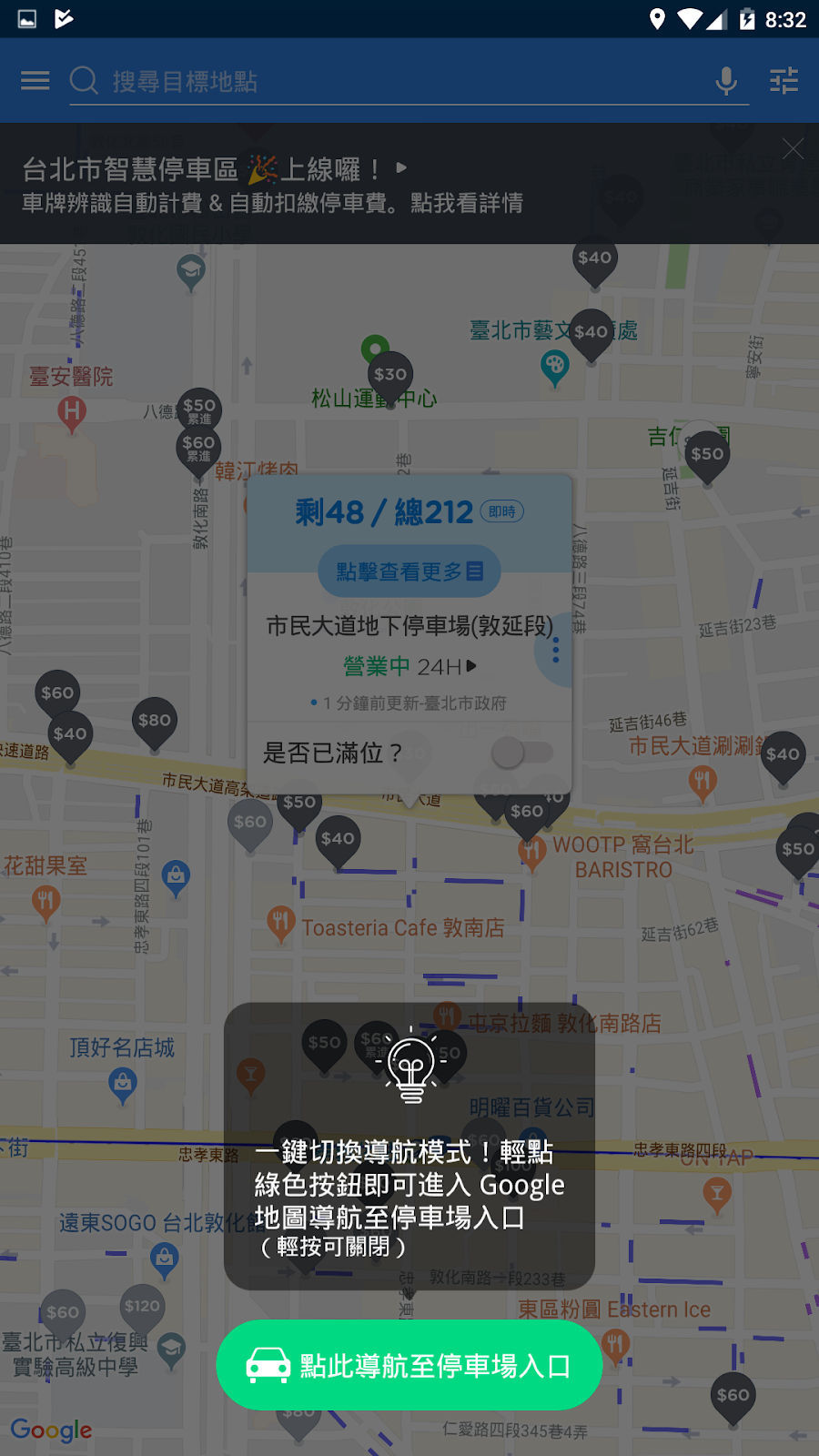Toggle the 是否已滿位 switch
The width and height of the screenshot is (819, 1456).
pyautogui.click(x=521, y=753)
